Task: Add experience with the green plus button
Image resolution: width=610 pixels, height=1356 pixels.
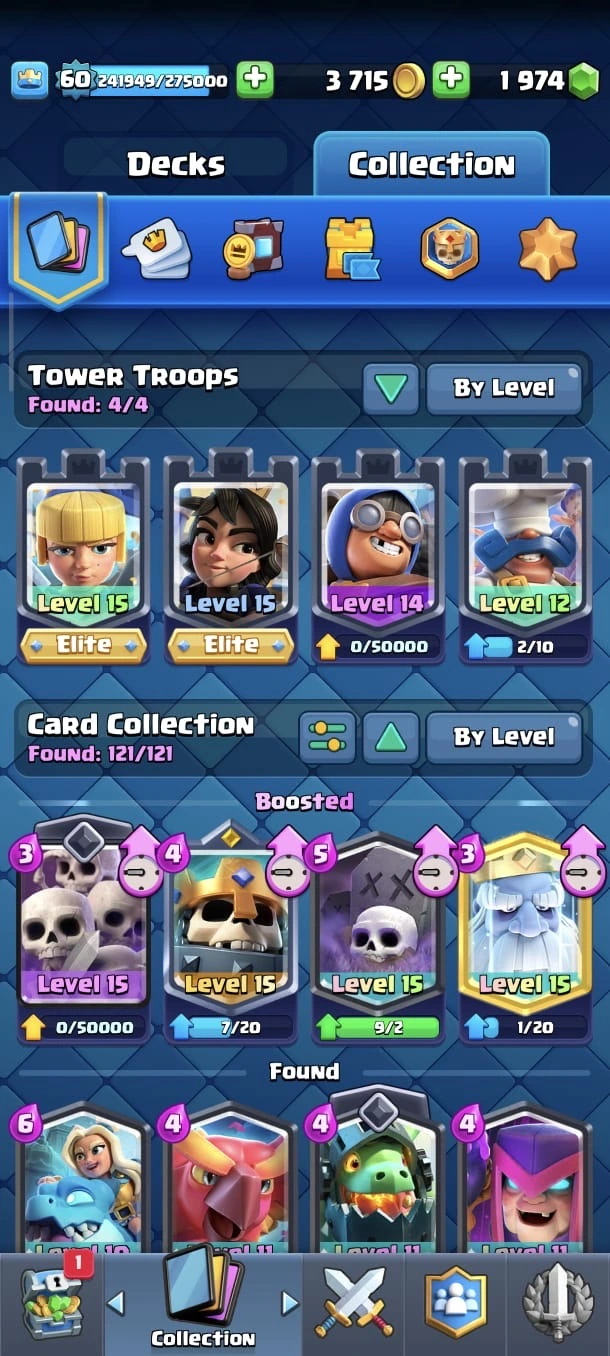Action: (255, 80)
